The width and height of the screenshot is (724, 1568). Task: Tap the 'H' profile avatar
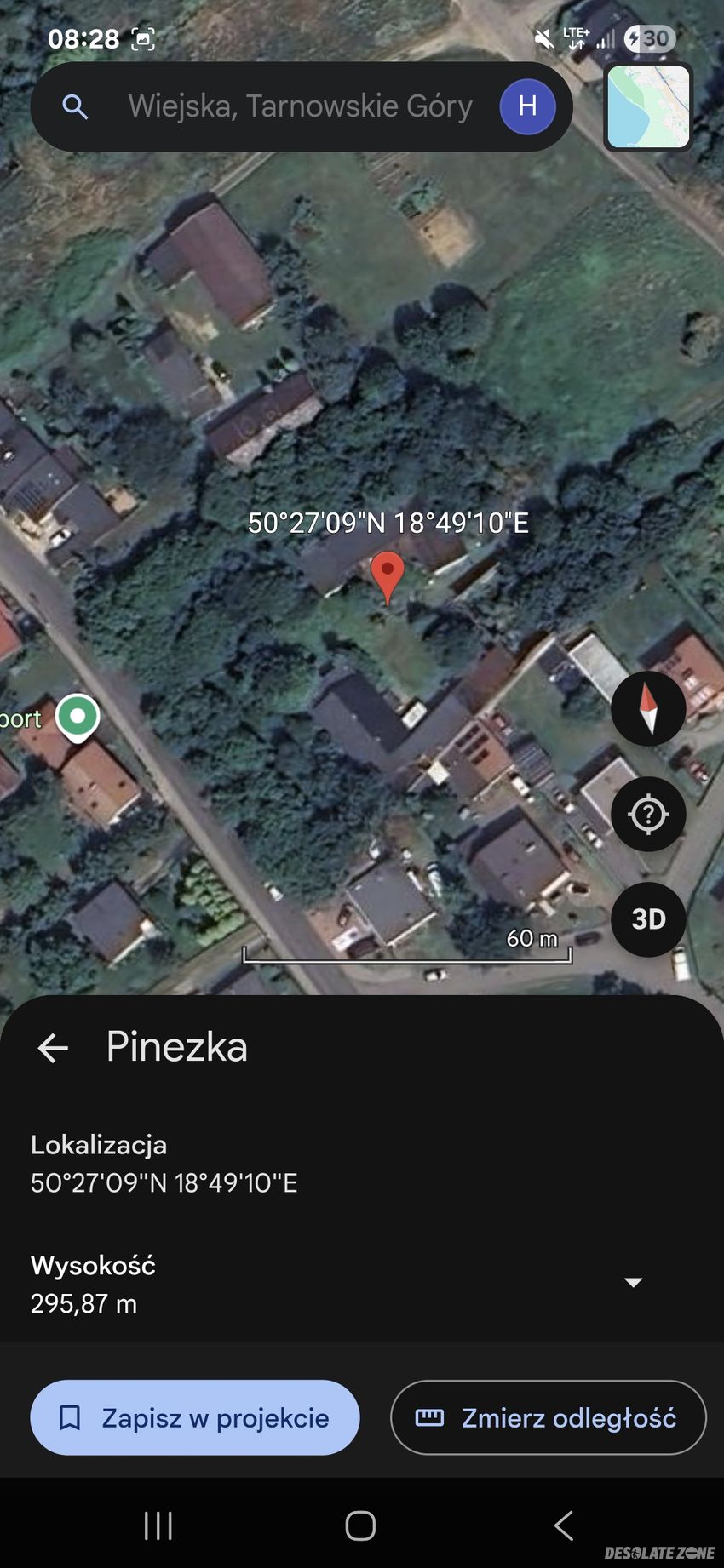tap(527, 106)
